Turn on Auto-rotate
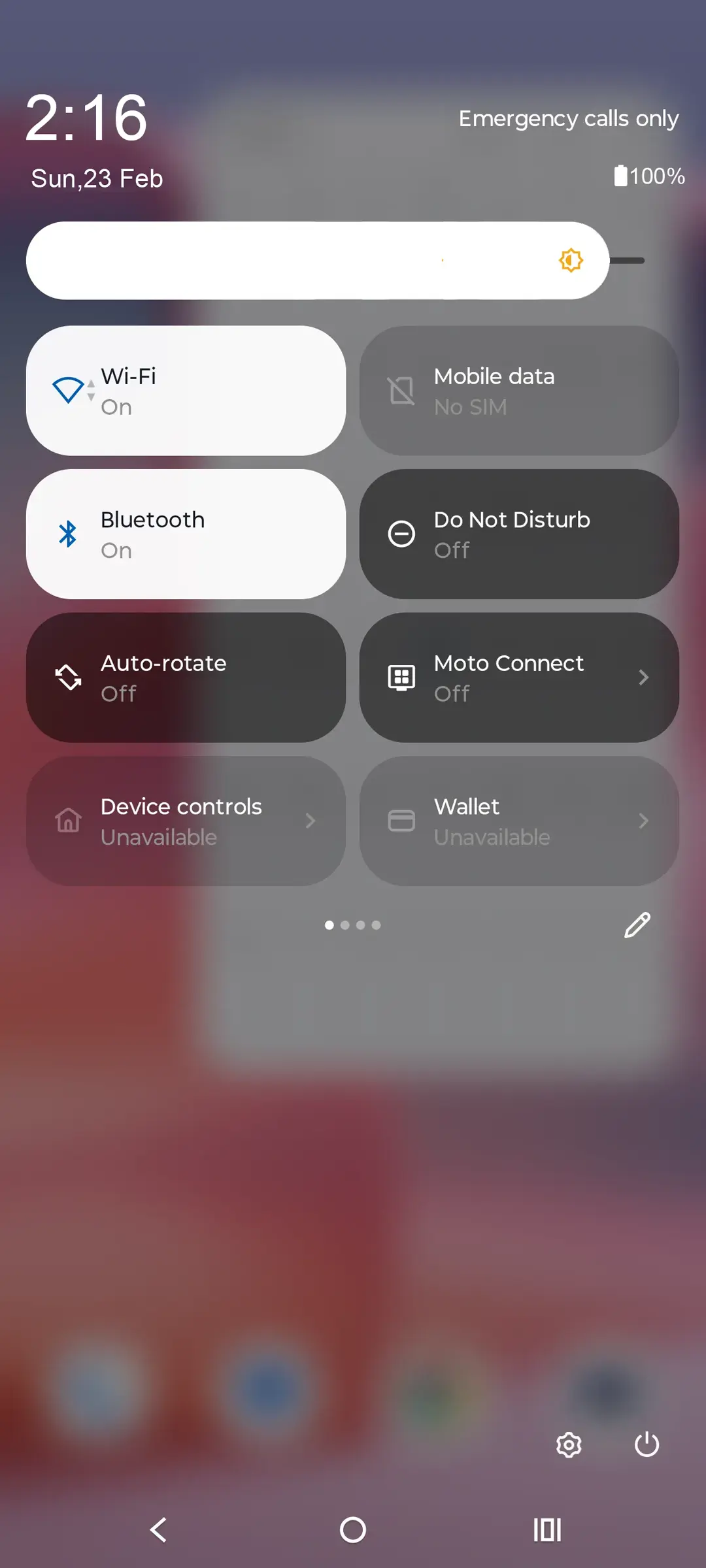The height and width of the screenshot is (1568, 706). 186,678
